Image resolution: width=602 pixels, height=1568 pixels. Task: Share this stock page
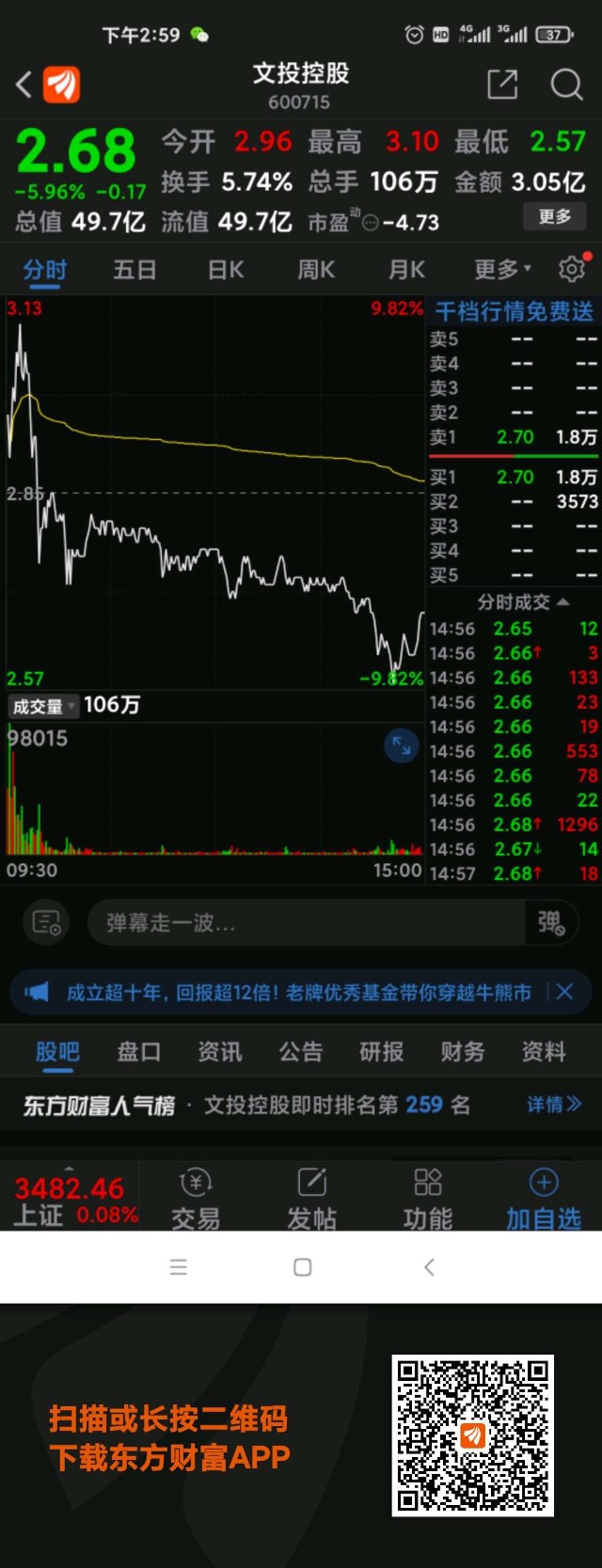tap(502, 85)
